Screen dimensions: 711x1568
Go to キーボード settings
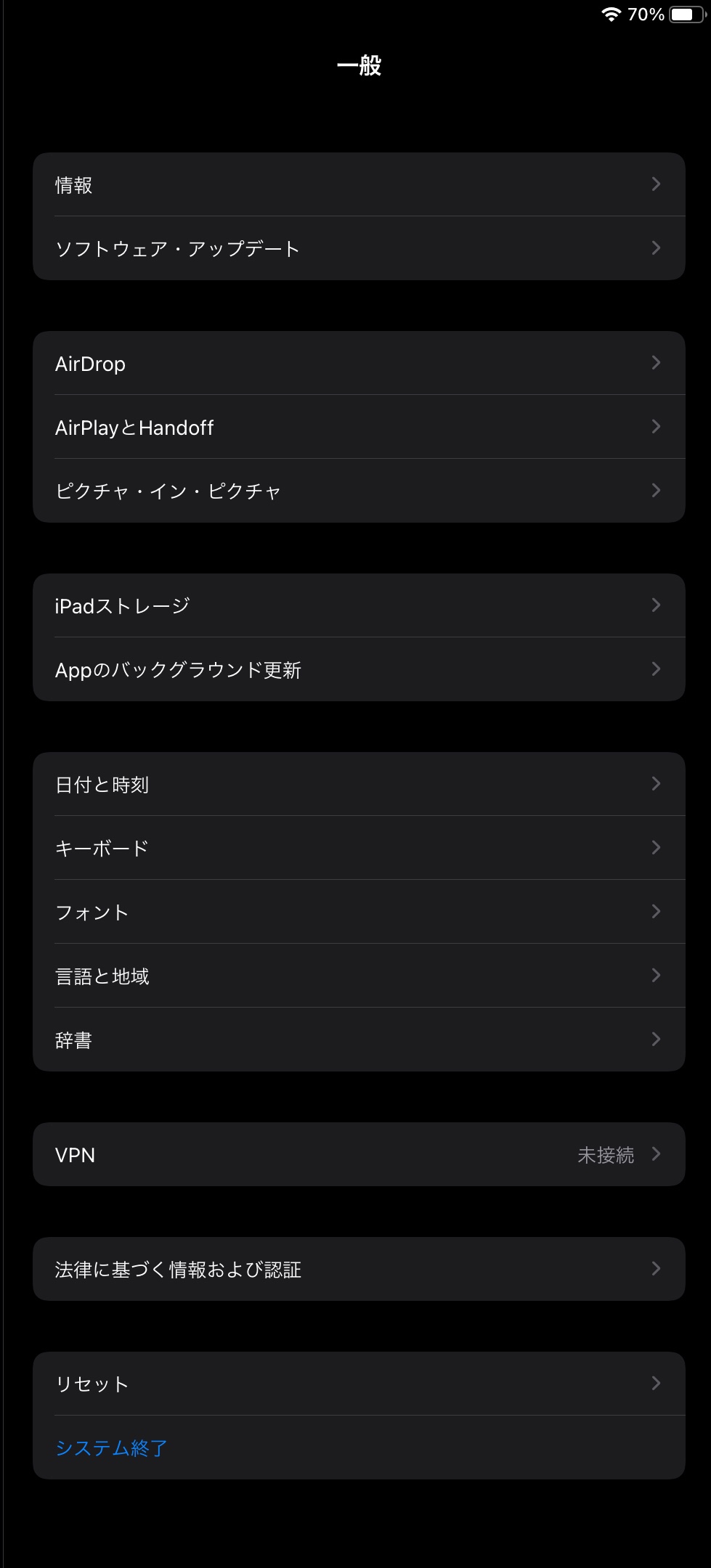(x=359, y=848)
